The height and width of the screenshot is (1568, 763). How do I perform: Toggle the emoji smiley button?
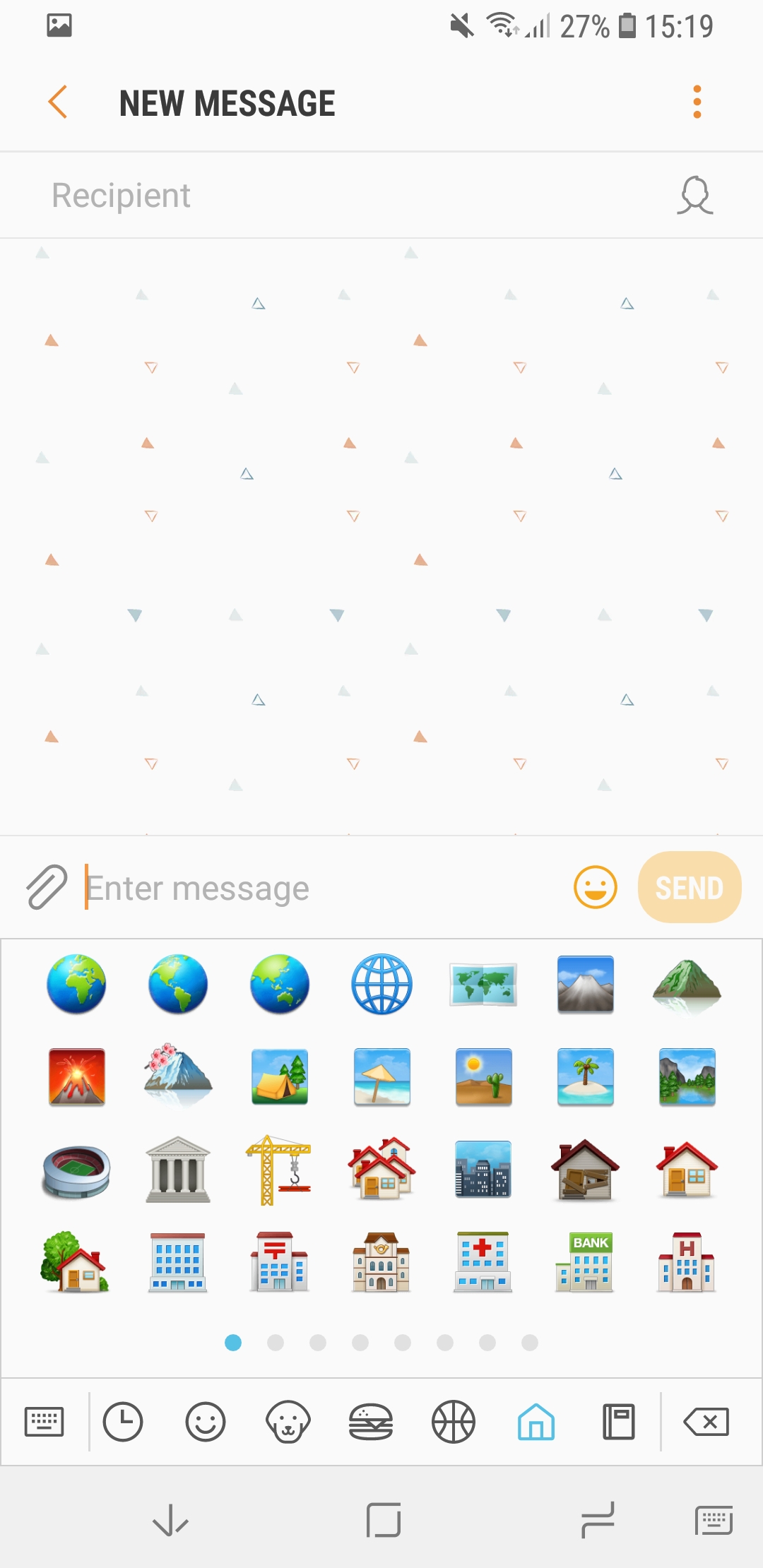pos(595,887)
